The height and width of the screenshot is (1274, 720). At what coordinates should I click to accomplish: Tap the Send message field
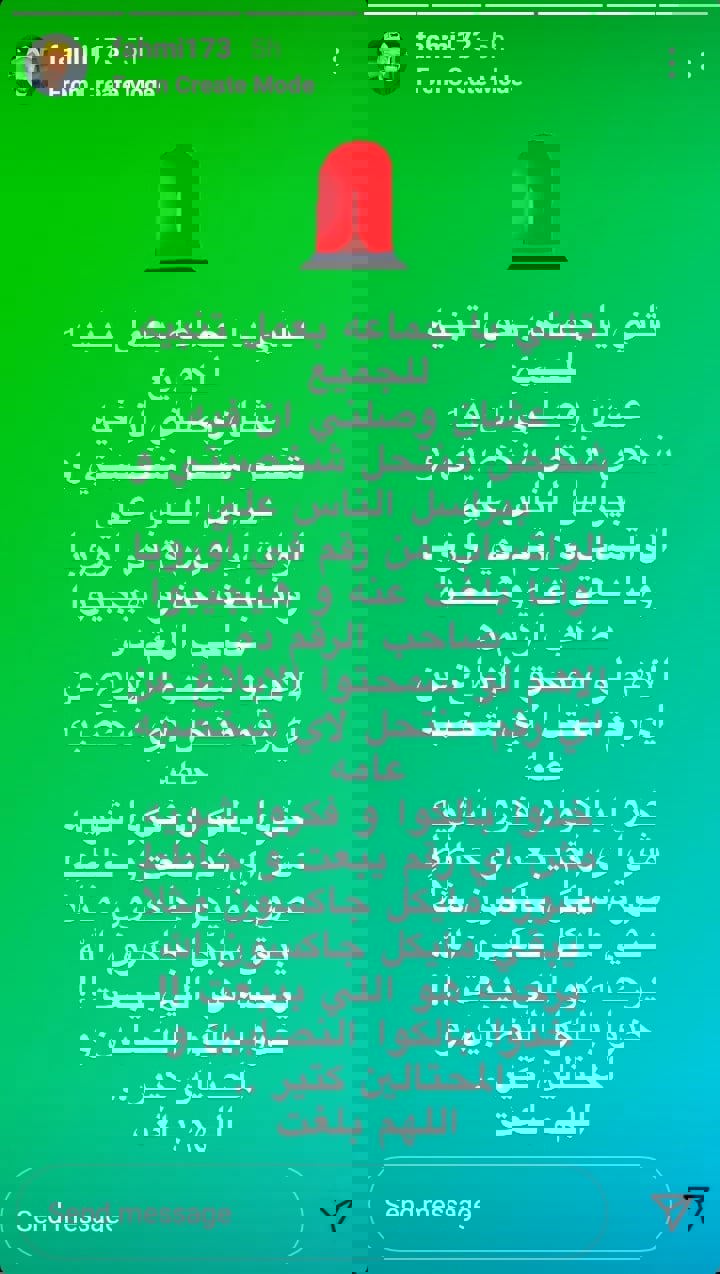[x=150, y=1214]
